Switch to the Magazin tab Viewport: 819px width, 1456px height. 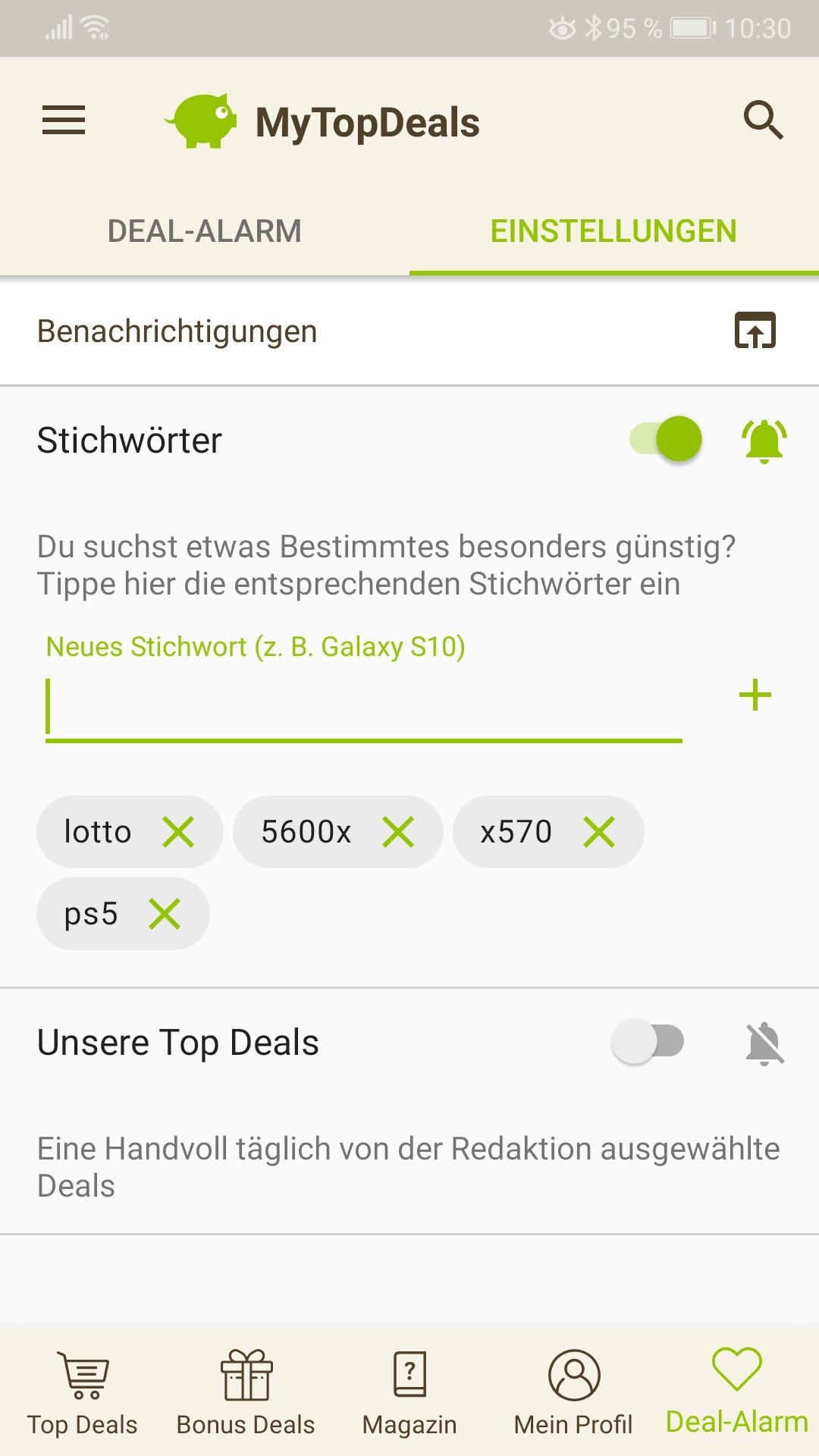(x=409, y=1394)
